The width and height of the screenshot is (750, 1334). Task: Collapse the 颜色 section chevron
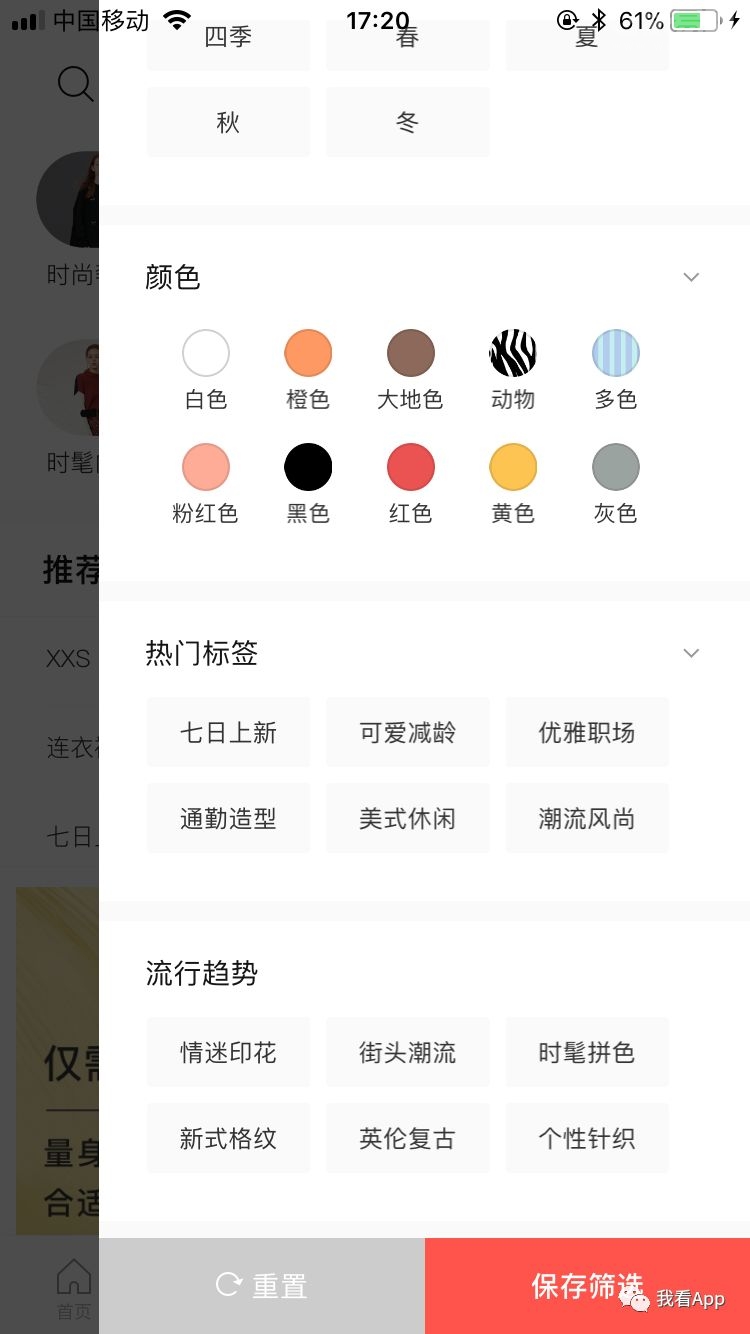pyautogui.click(x=690, y=277)
